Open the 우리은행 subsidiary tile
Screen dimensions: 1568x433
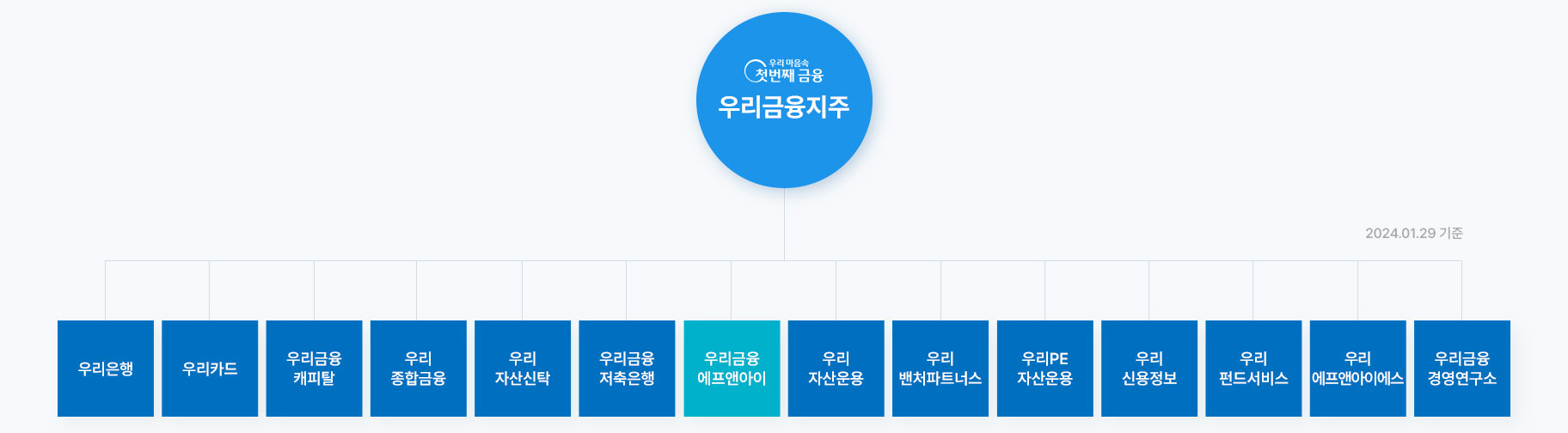(x=106, y=369)
